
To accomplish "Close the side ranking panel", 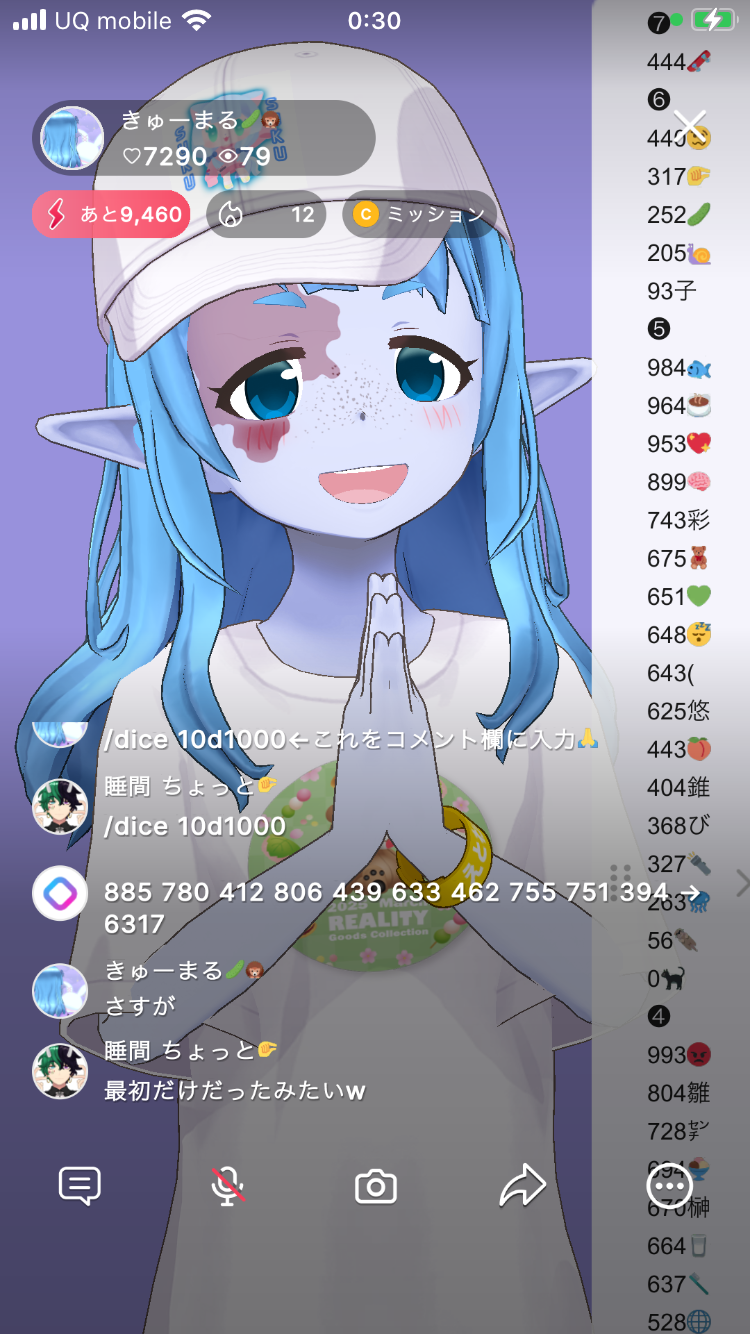I will pyautogui.click(x=690, y=127).
